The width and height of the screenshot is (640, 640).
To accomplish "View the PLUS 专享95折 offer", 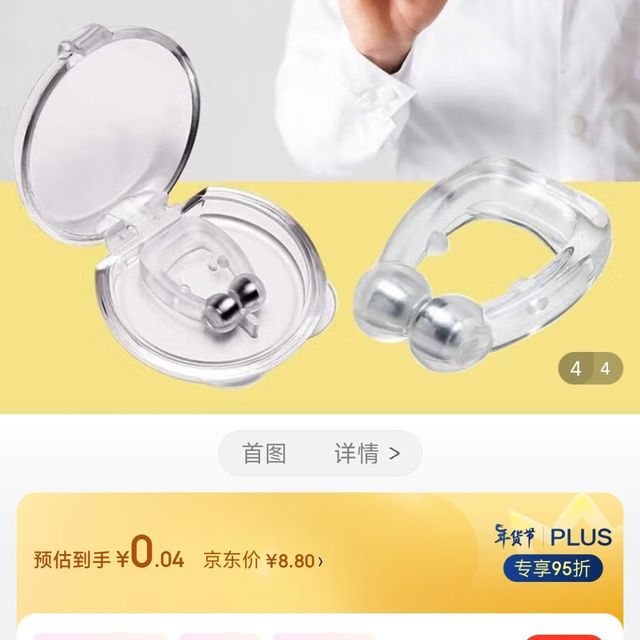I will 553,568.
